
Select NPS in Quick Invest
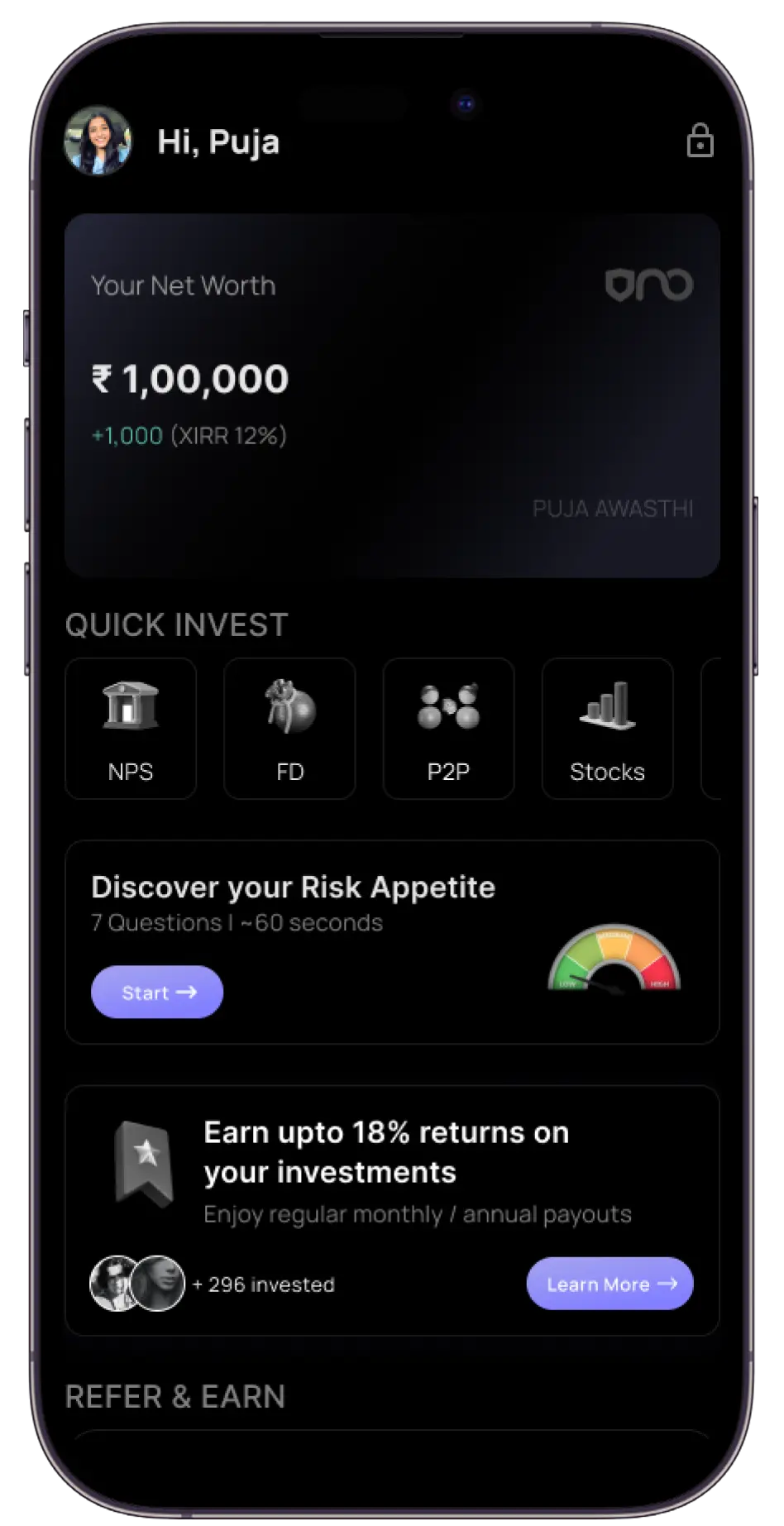pyautogui.click(x=131, y=729)
